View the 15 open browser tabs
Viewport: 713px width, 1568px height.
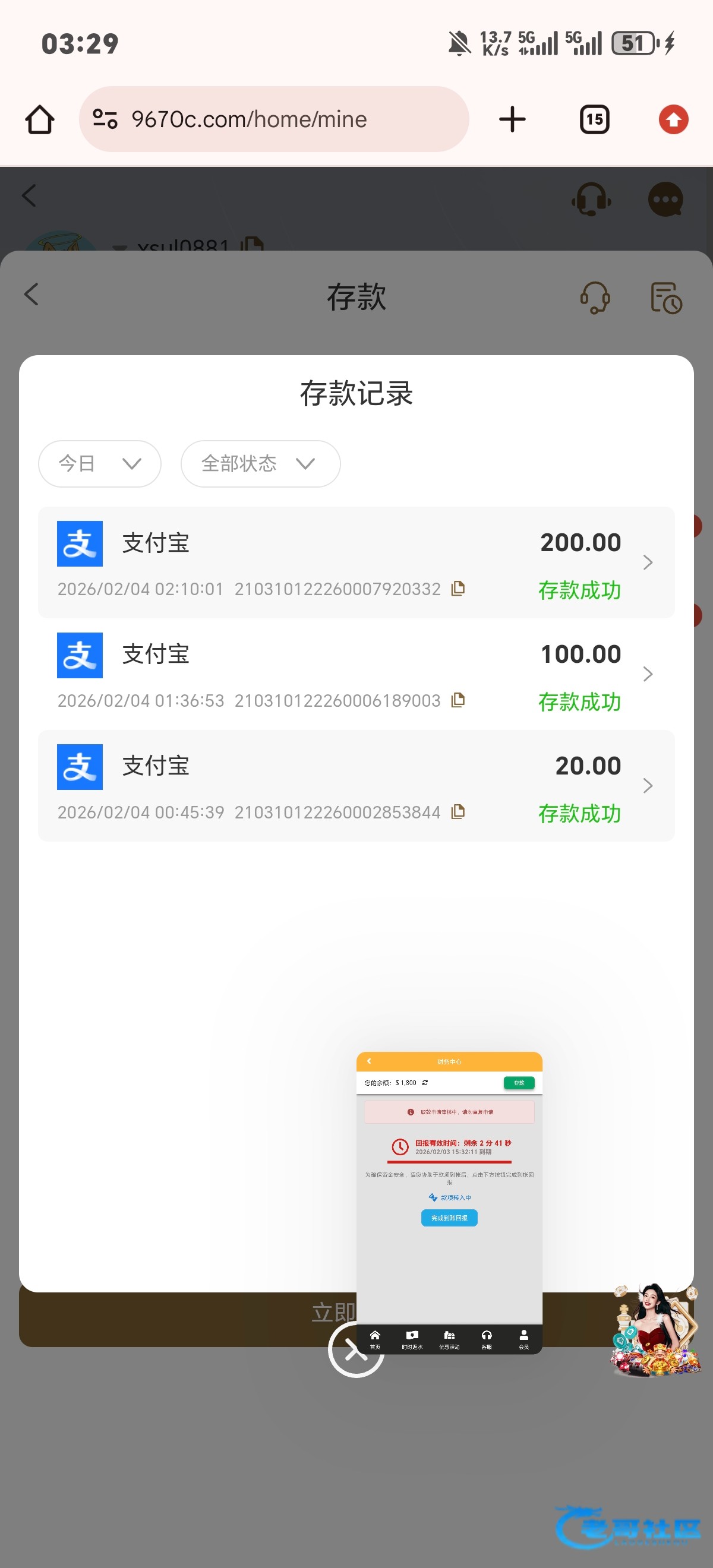coord(594,119)
